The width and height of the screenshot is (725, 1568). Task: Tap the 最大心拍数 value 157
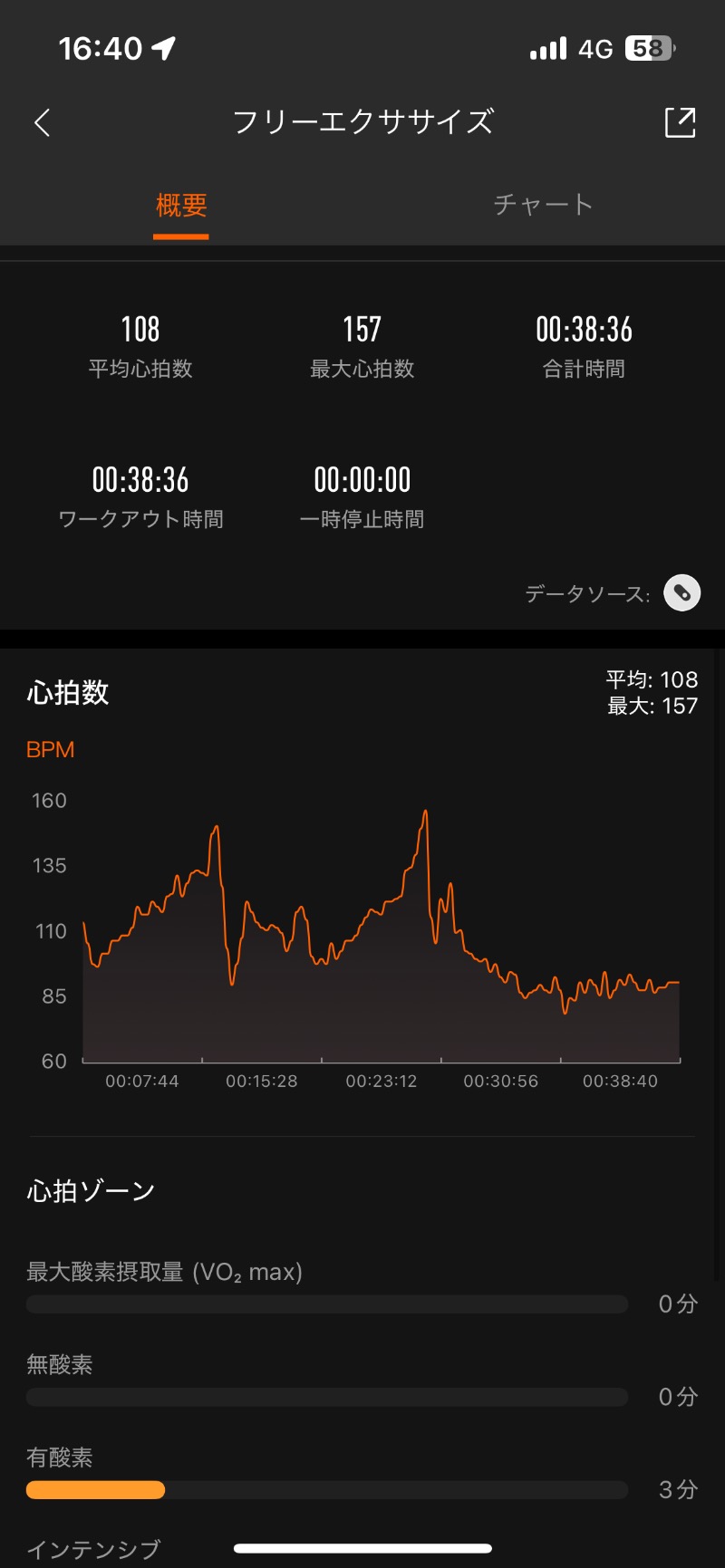(362, 329)
